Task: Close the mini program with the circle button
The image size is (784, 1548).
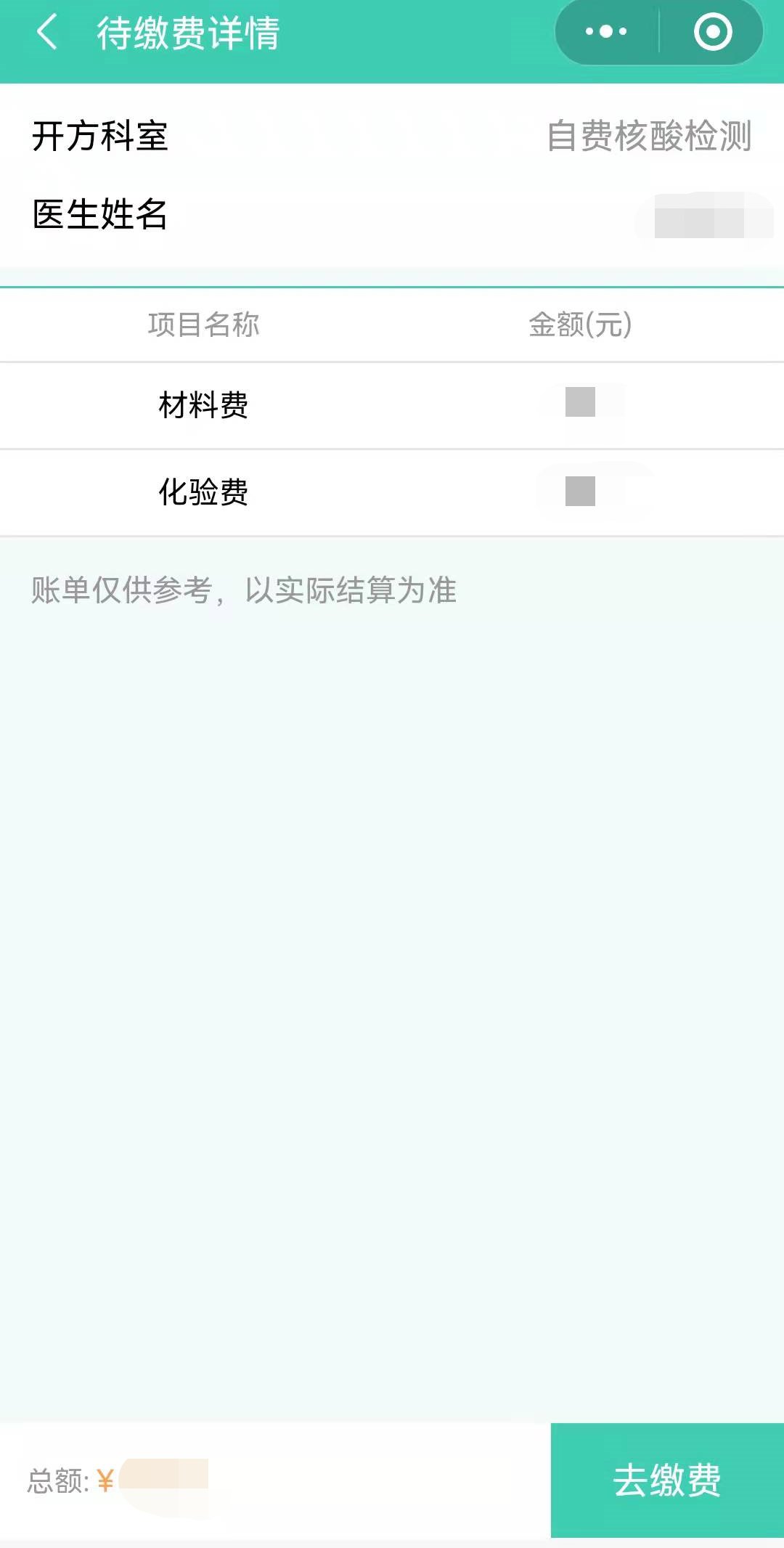Action: point(712,32)
